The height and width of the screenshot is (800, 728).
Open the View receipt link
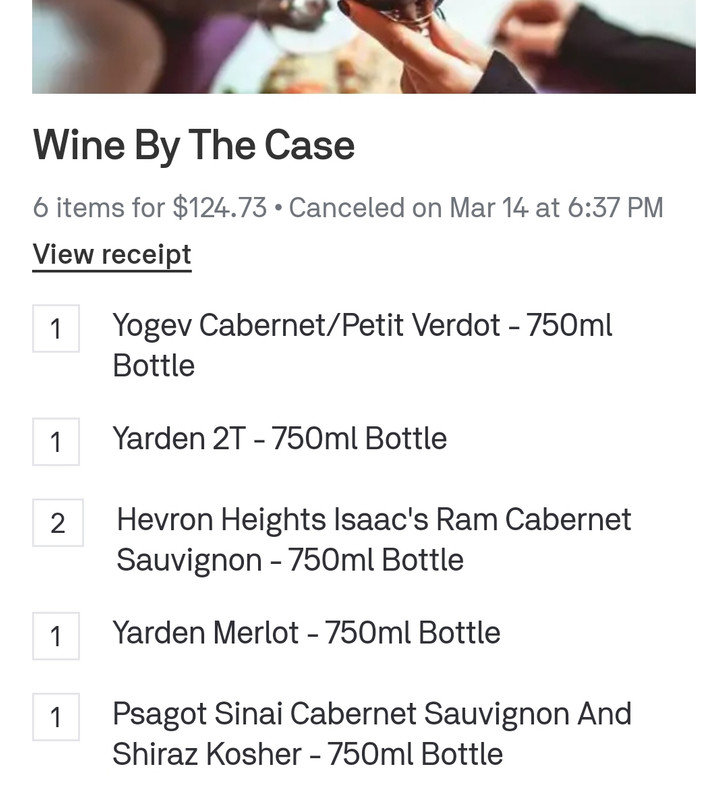tap(112, 255)
